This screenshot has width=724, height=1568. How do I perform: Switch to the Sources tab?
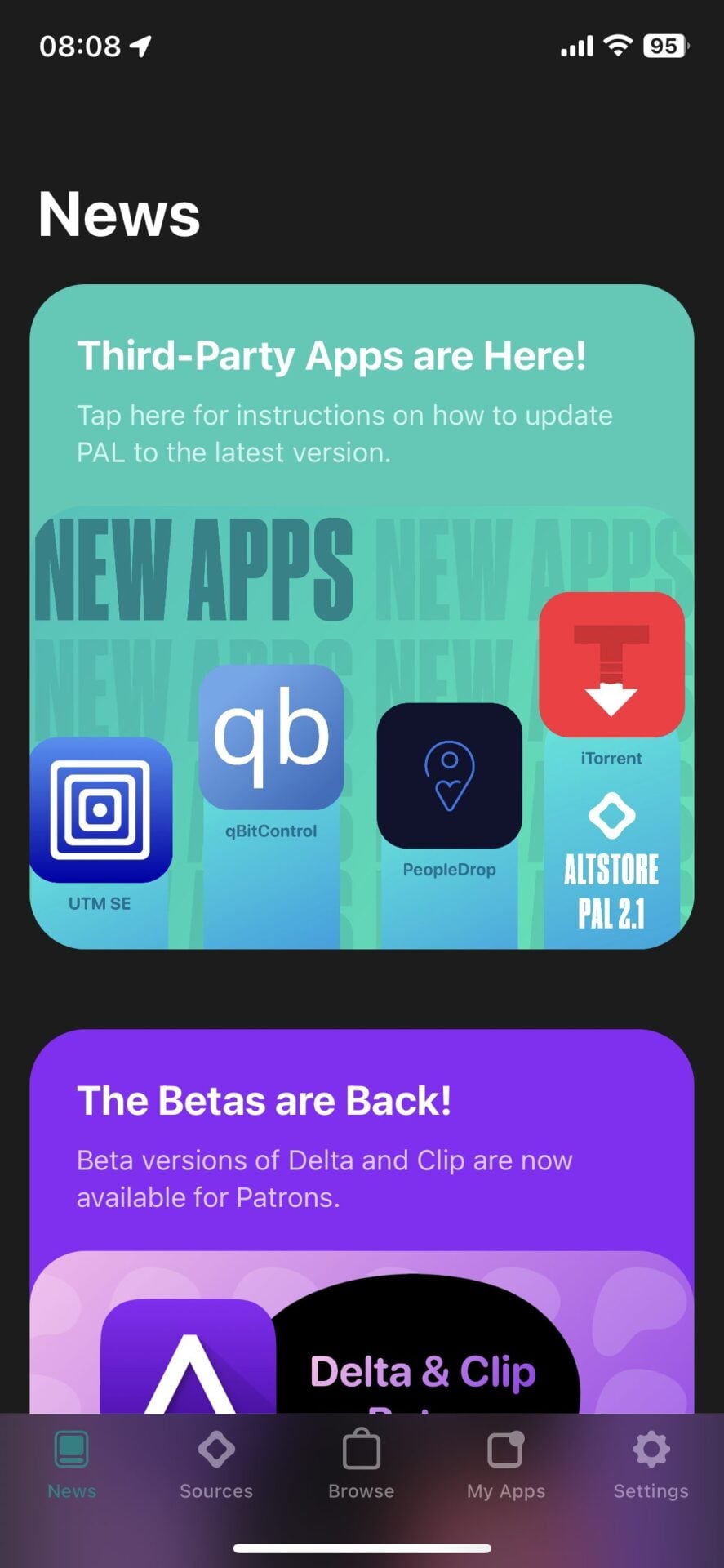(216, 1466)
